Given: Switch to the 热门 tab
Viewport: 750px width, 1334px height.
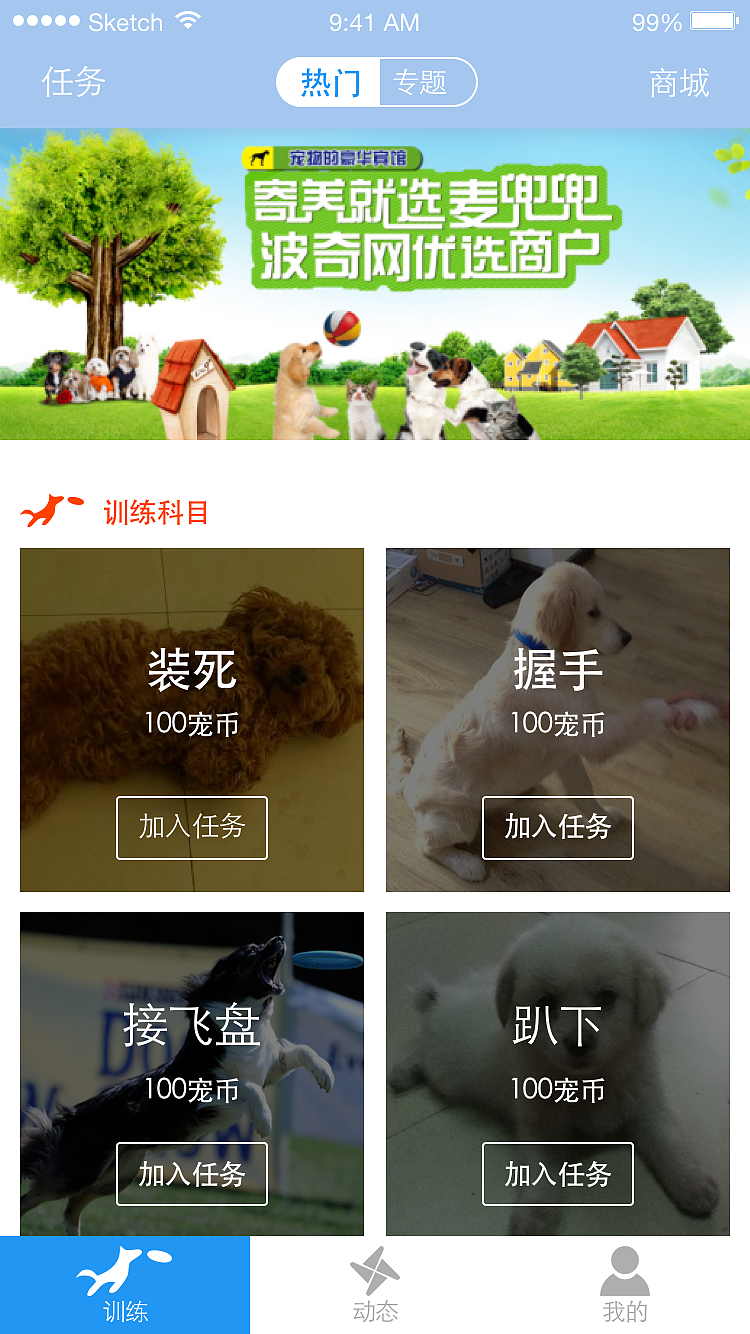Looking at the screenshot, I should tap(327, 83).
